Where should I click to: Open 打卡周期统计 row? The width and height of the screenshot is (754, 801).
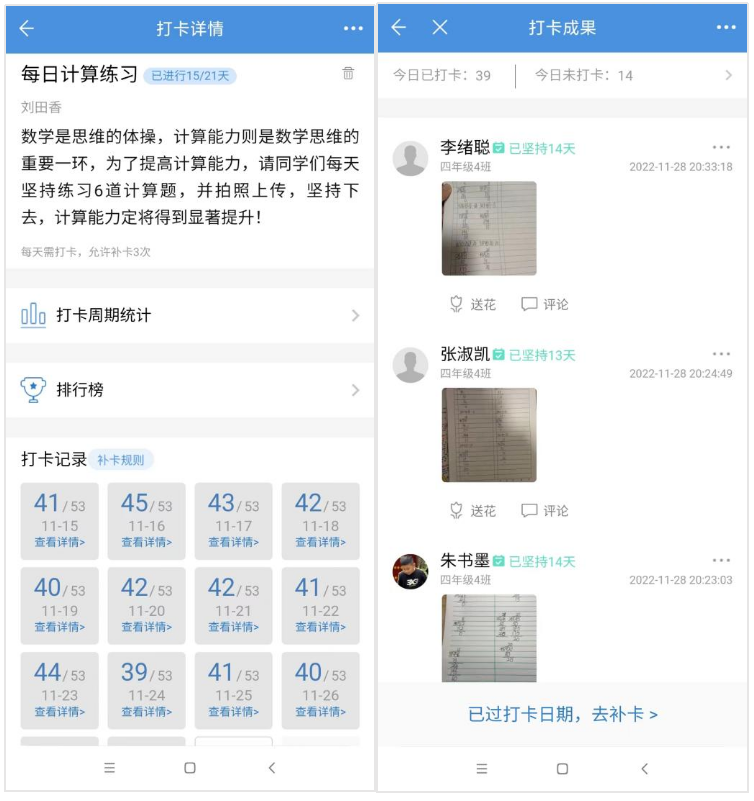coord(189,316)
